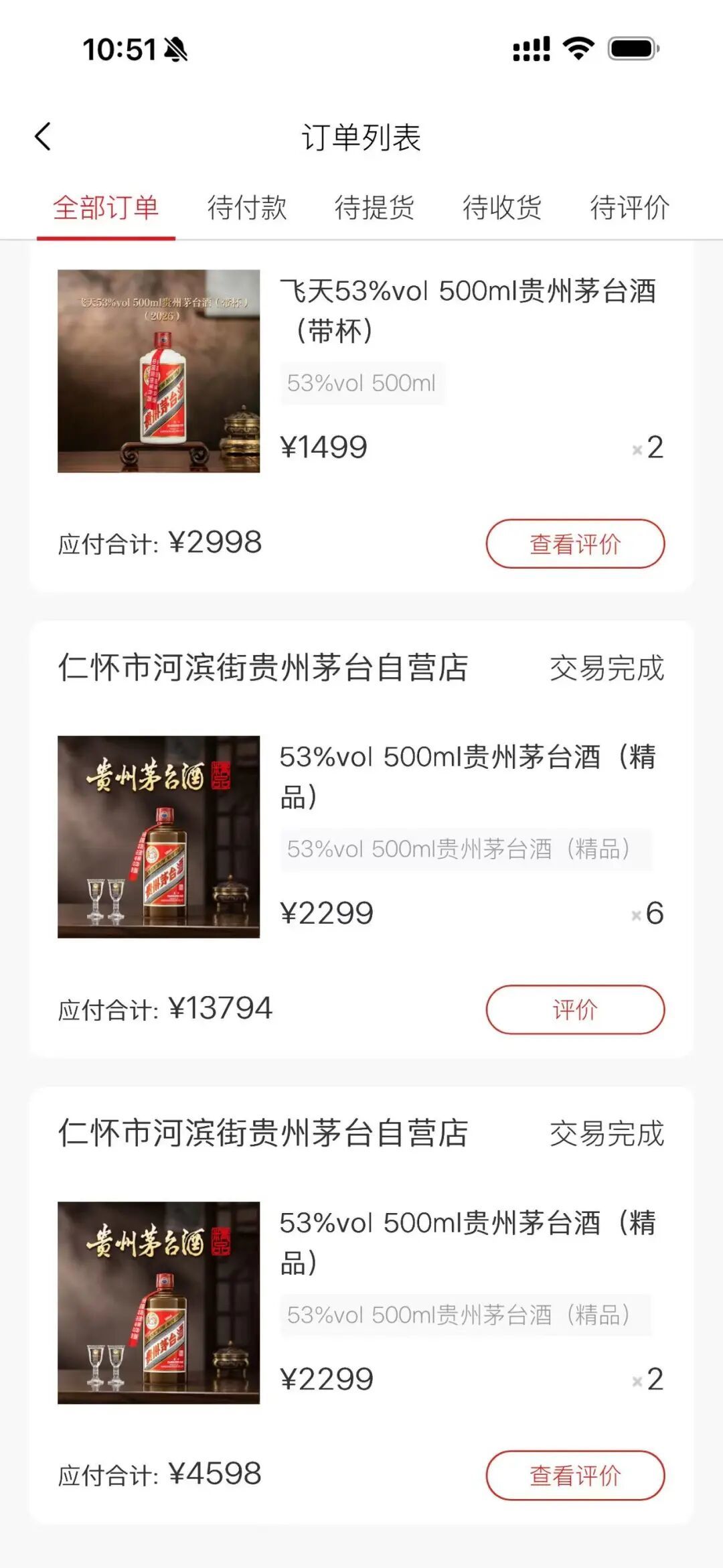Show the 待收货 orders tab
The width and height of the screenshot is (723, 1568).
coord(502,208)
